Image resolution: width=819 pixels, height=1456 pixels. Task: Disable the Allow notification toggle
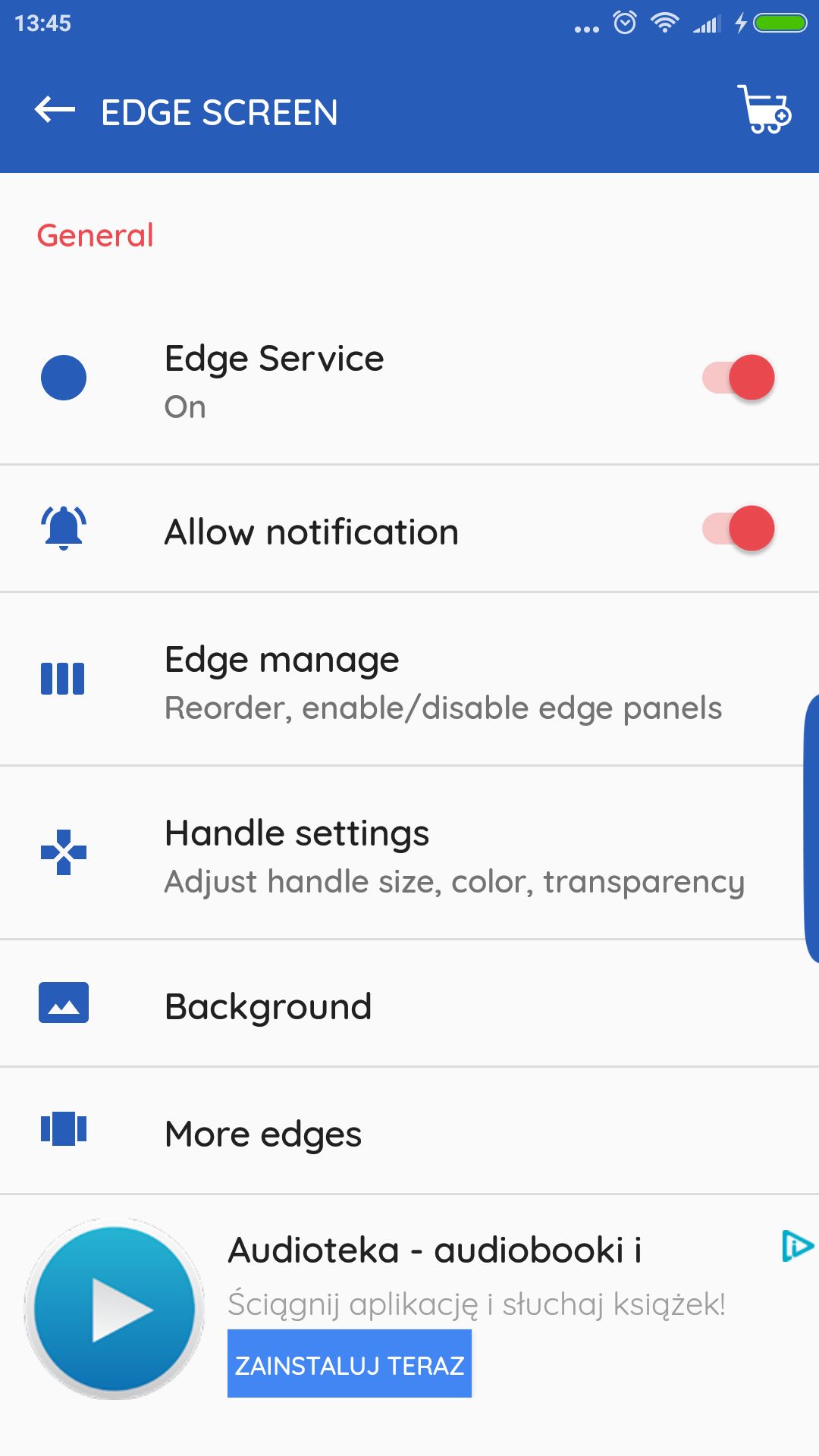click(x=738, y=529)
